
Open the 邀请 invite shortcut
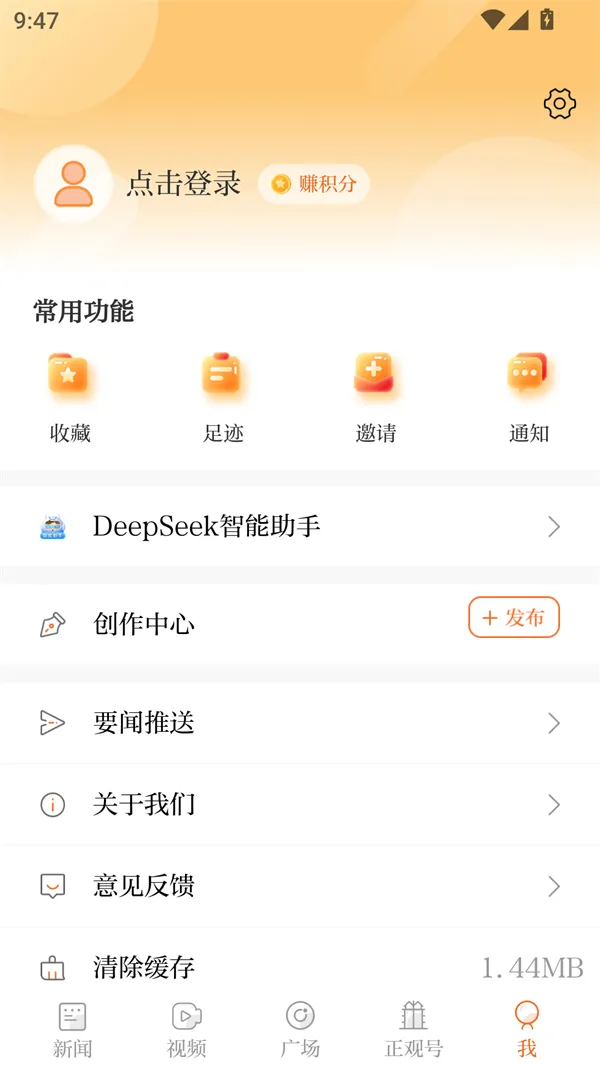pyautogui.click(x=375, y=395)
